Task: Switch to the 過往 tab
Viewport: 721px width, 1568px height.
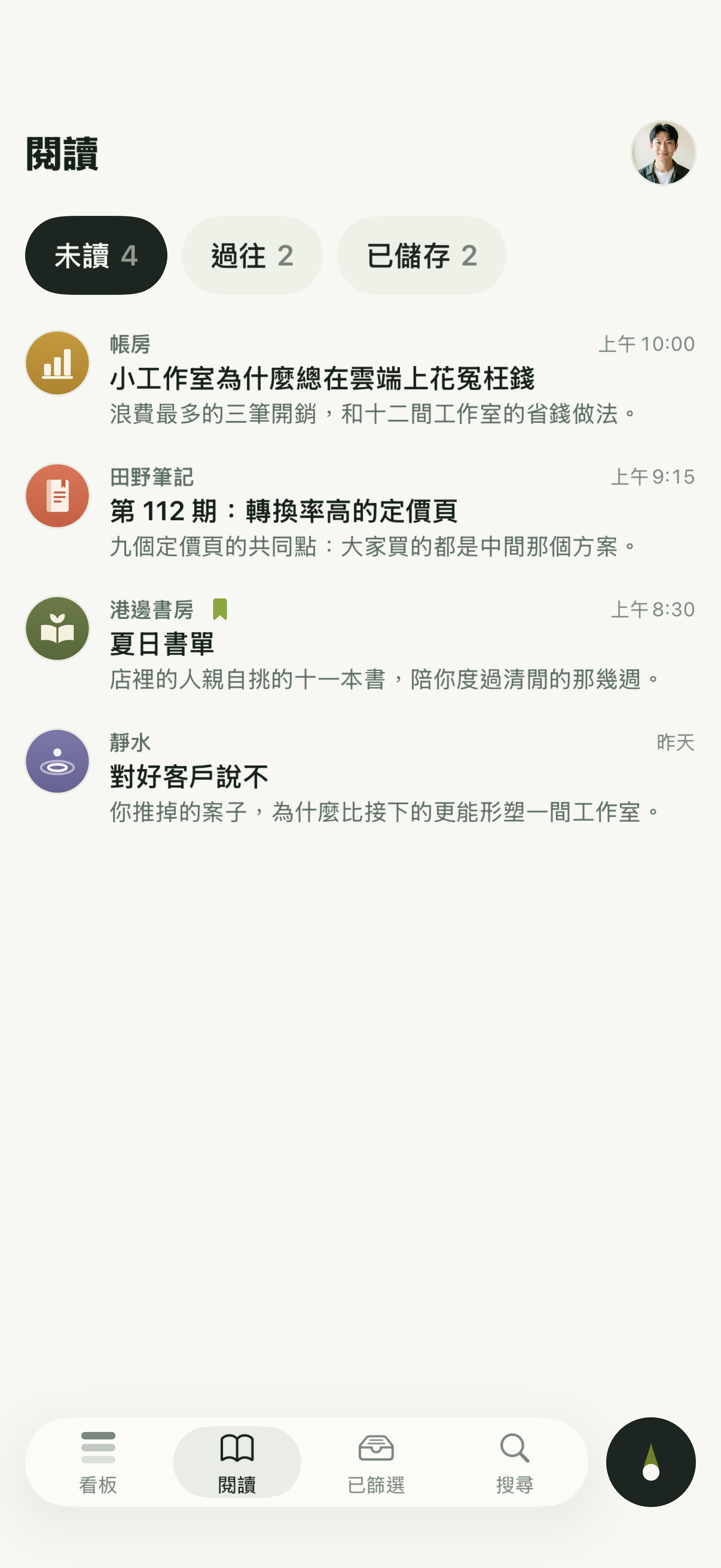Action: tap(252, 255)
